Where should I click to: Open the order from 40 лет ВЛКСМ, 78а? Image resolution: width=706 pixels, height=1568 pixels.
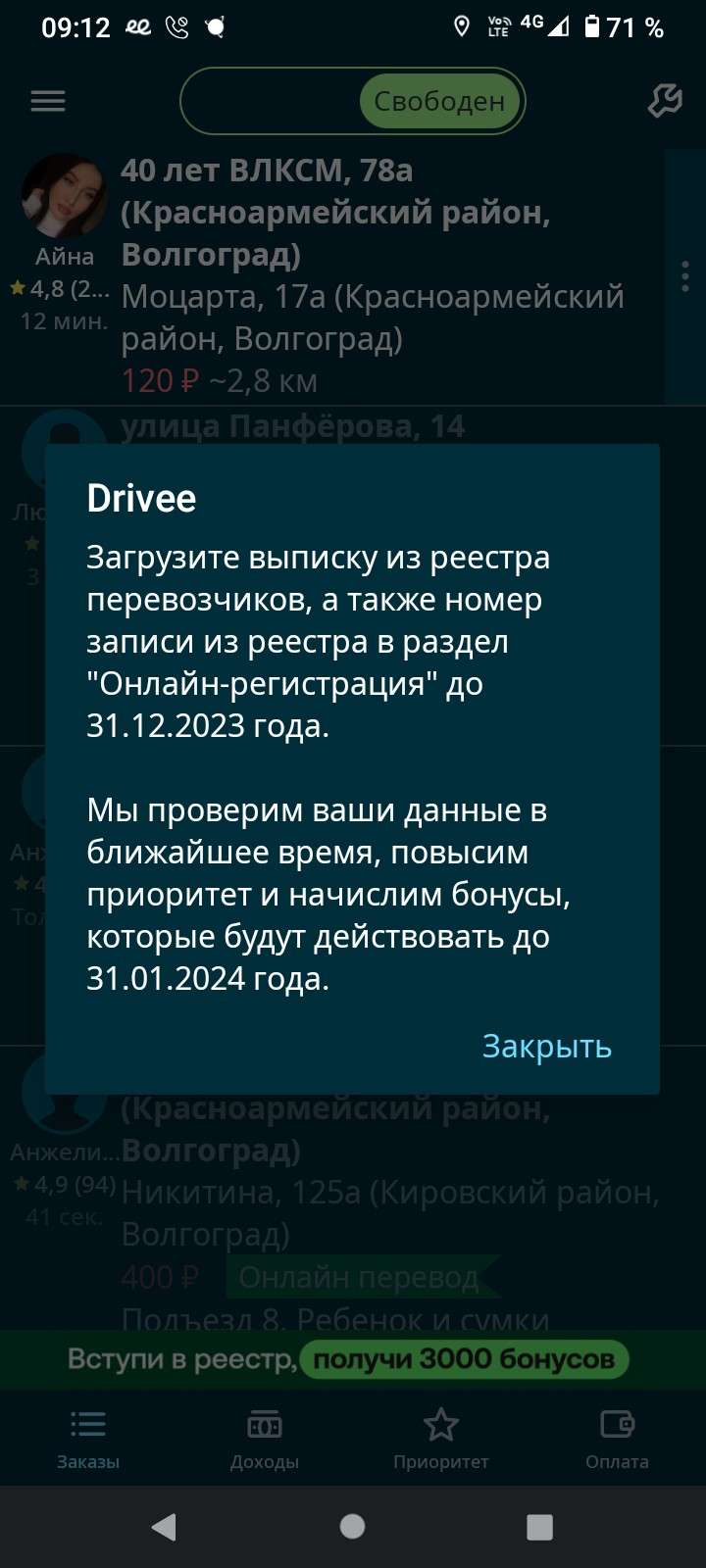pyautogui.click(x=373, y=274)
